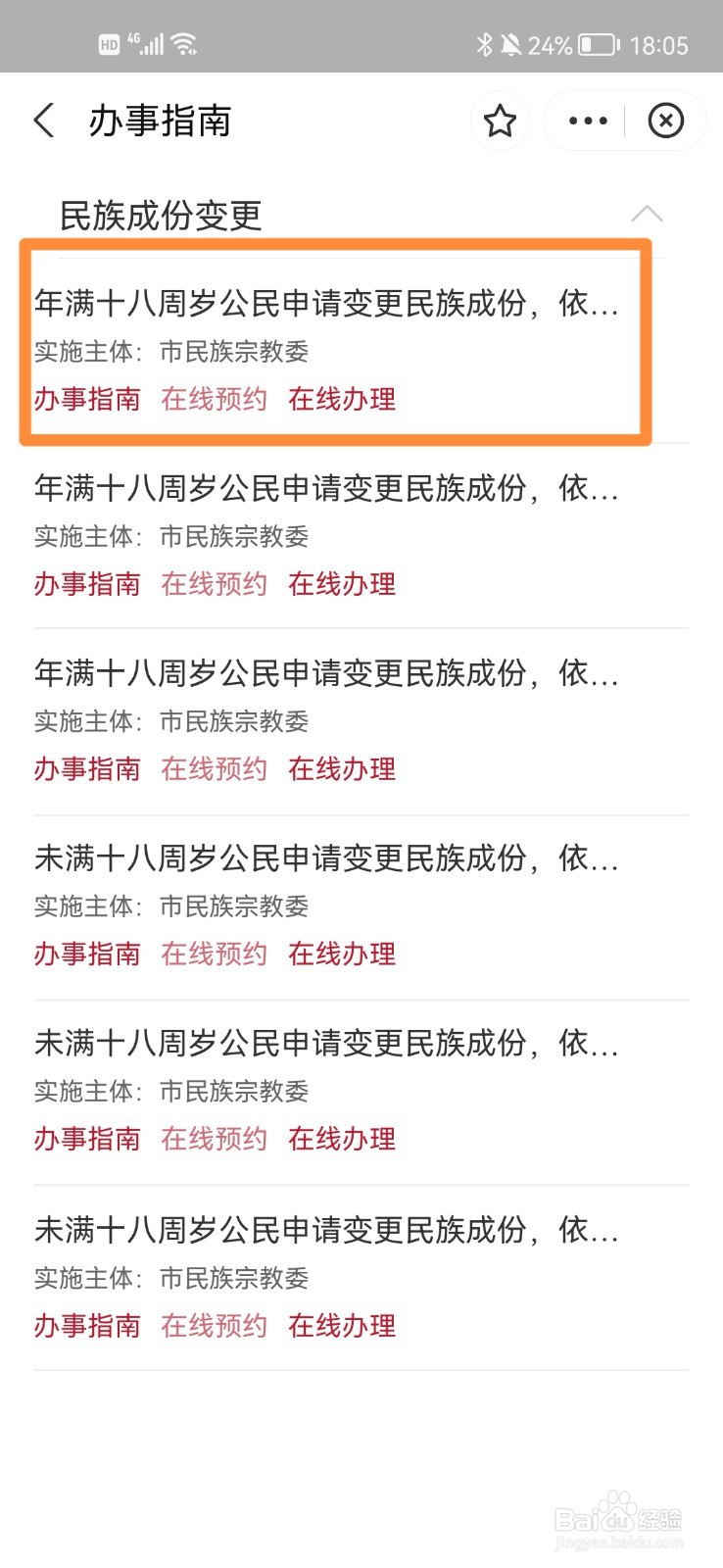Tap the Bluetooth icon in the status bar
723x1568 pixels.
pos(482,44)
